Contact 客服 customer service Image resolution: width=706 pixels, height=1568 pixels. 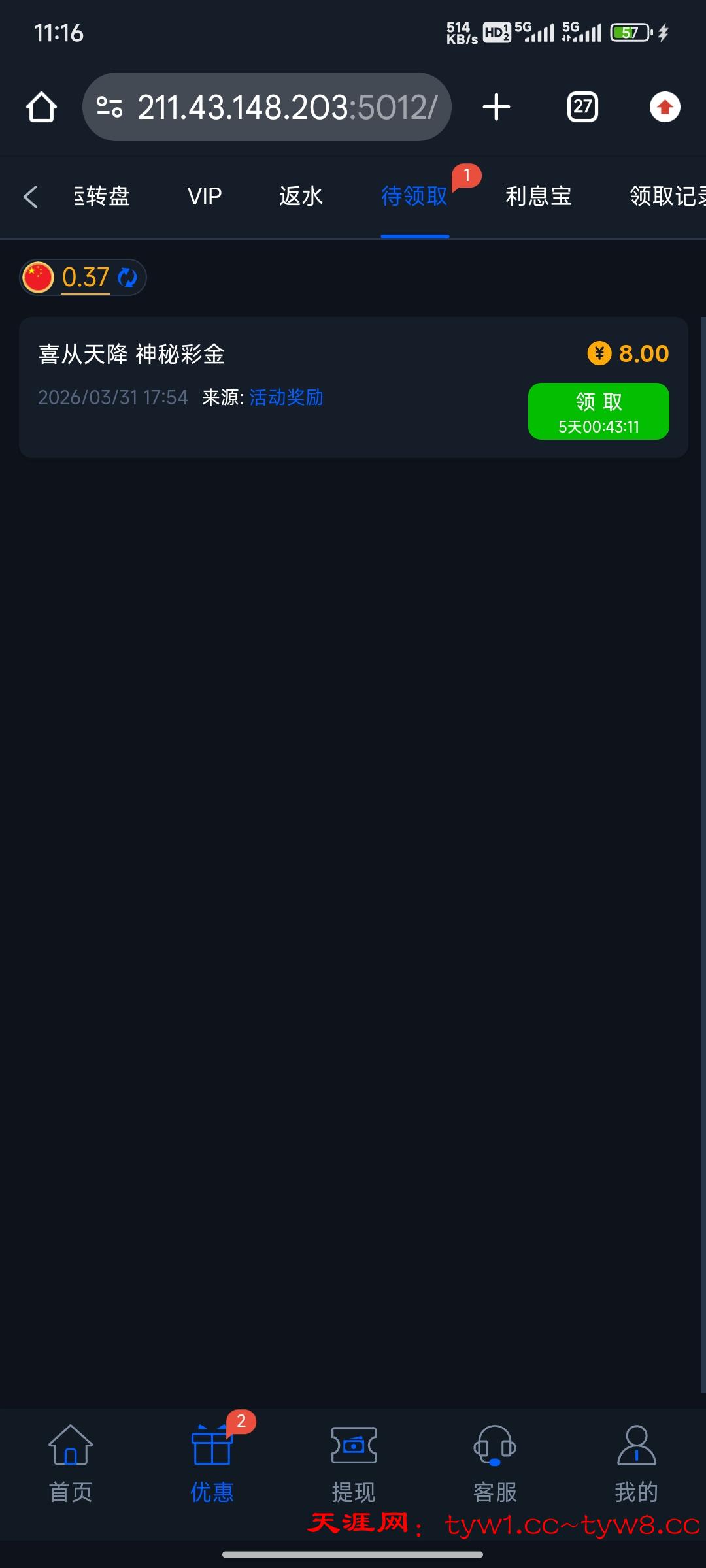pyautogui.click(x=495, y=1463)
